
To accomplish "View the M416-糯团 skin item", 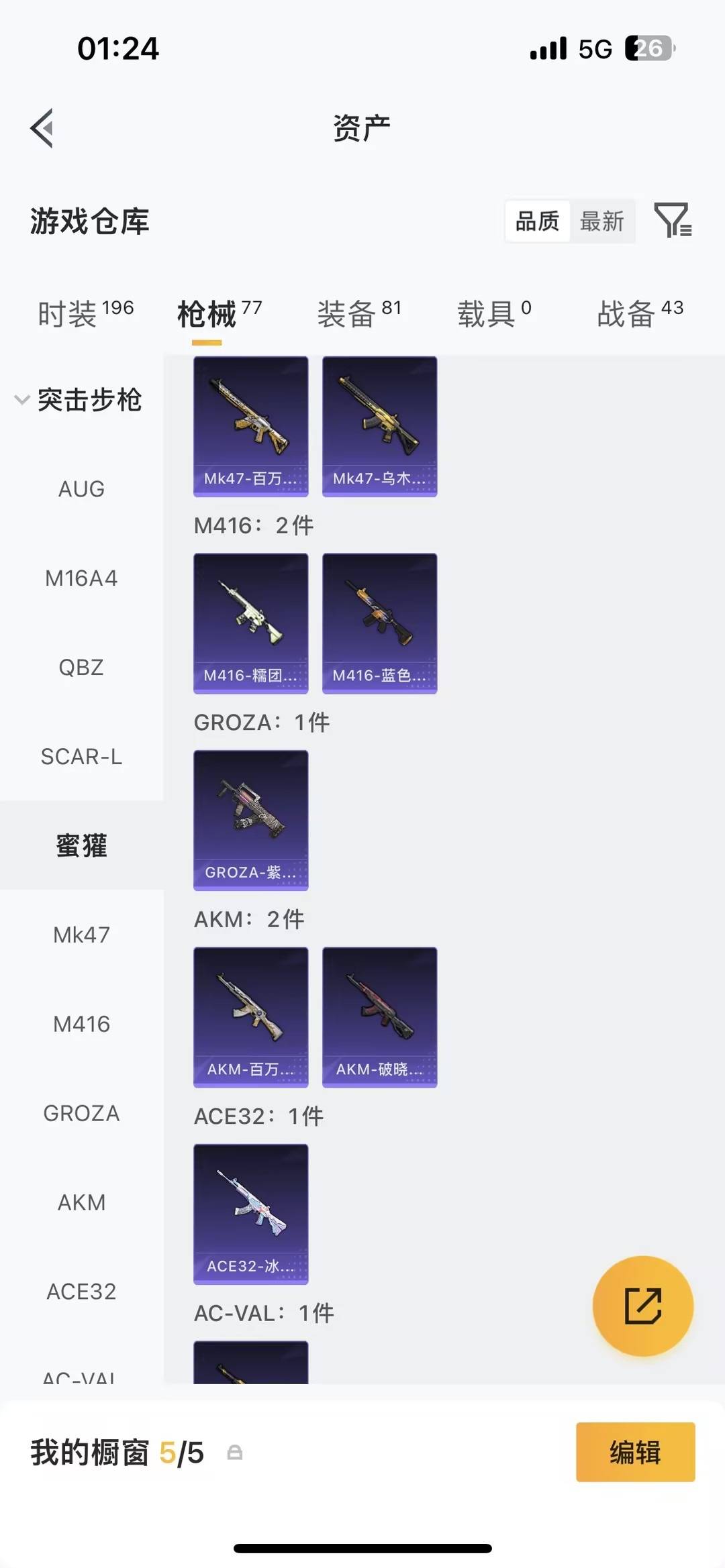I will 251,623.
